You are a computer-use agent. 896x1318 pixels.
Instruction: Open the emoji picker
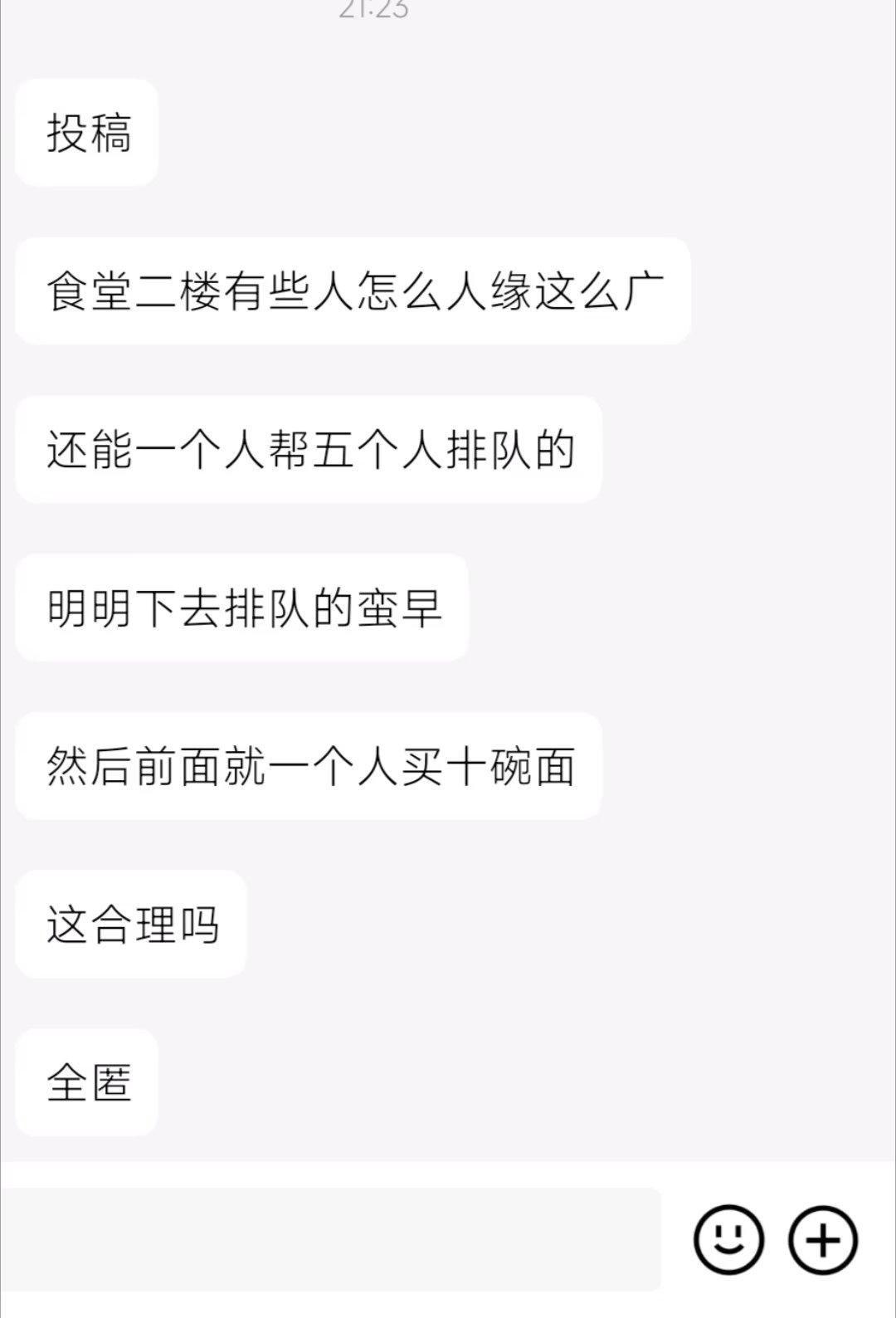tap(728, 1240)
